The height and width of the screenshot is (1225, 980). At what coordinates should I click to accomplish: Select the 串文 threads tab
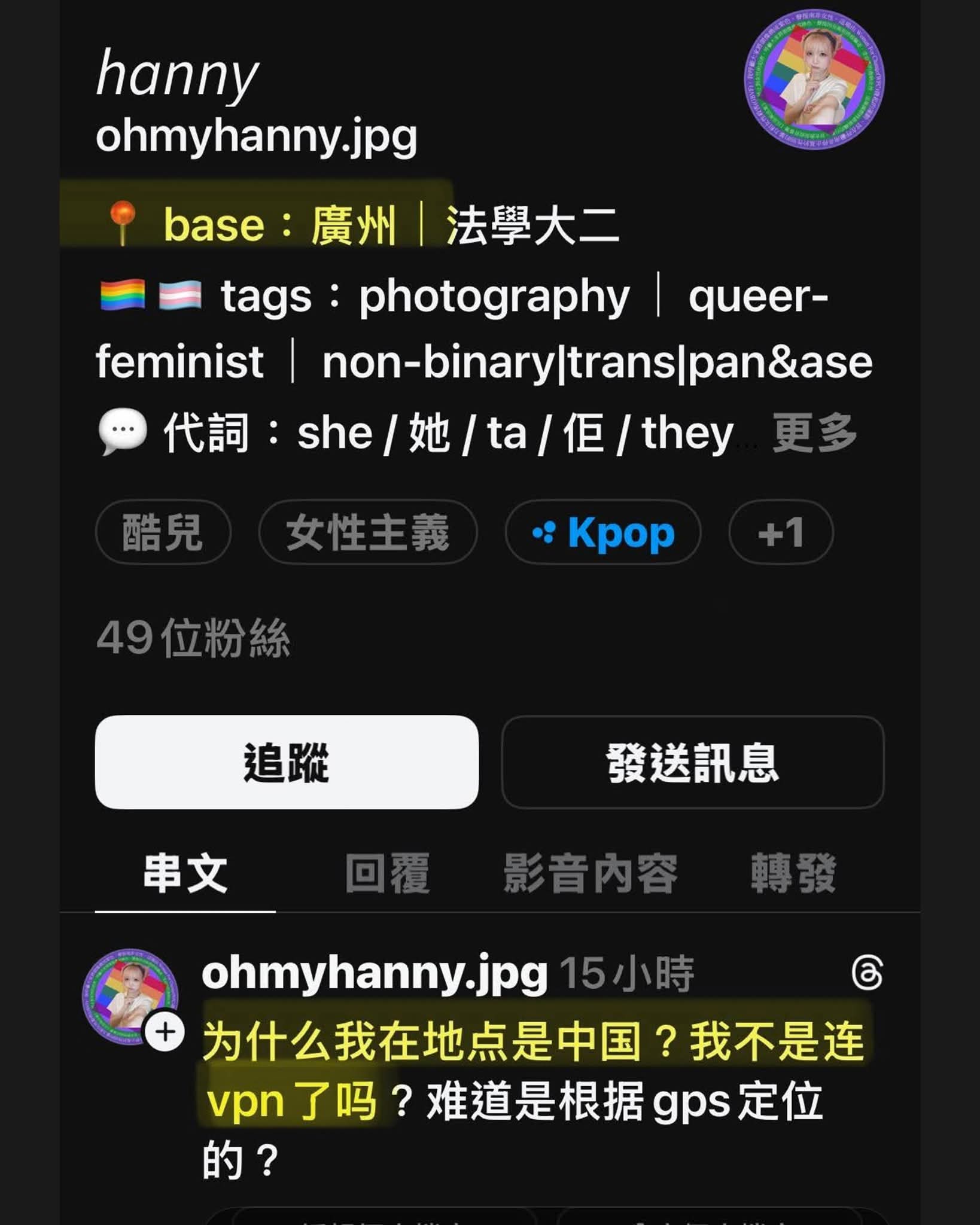pyautogui.click(x=185, y=873)
